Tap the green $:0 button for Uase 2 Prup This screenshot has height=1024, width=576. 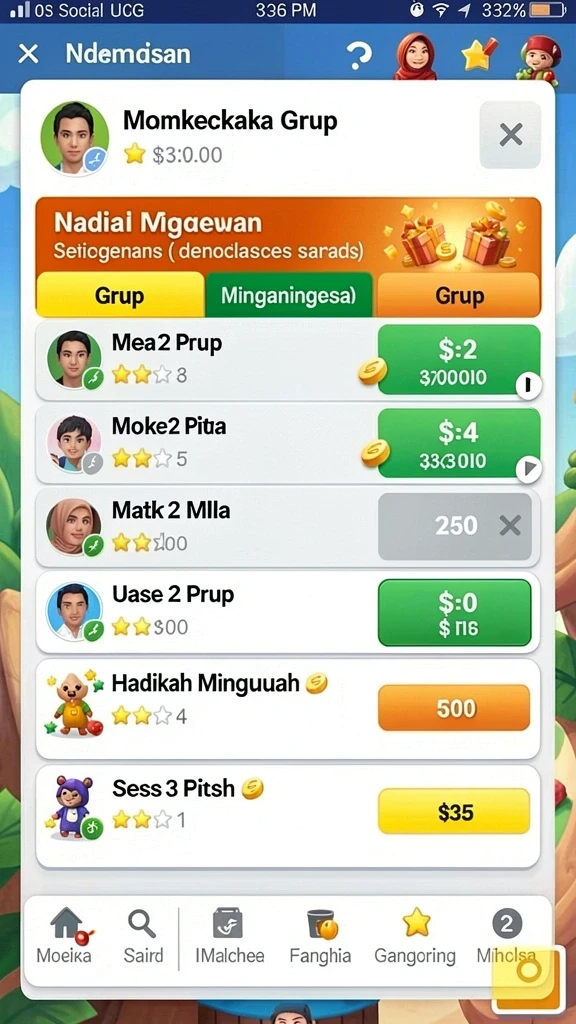[x=455, y=613]
